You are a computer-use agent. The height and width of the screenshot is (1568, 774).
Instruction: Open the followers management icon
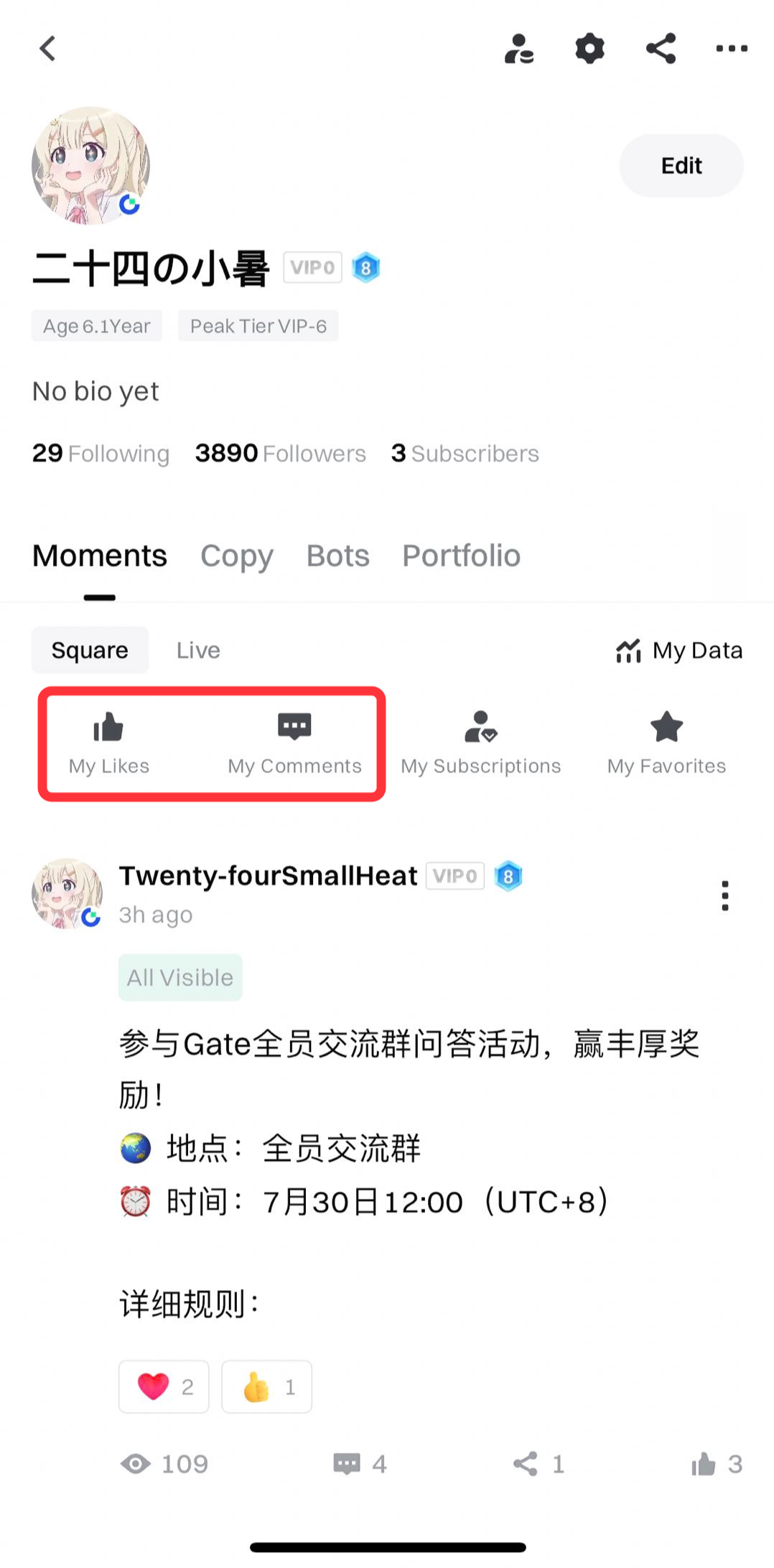(519, 48)
